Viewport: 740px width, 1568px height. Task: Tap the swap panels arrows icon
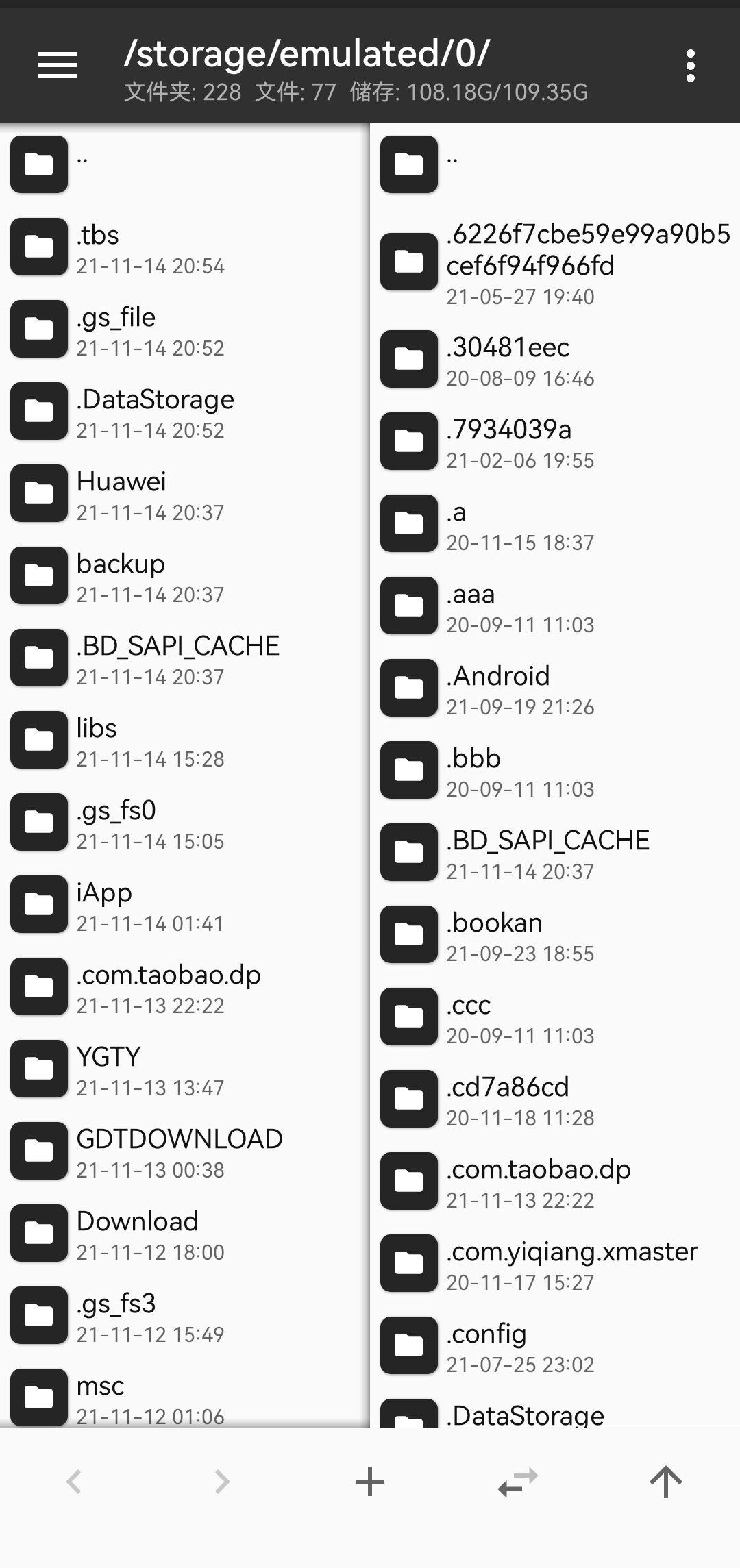point(518,1482)
